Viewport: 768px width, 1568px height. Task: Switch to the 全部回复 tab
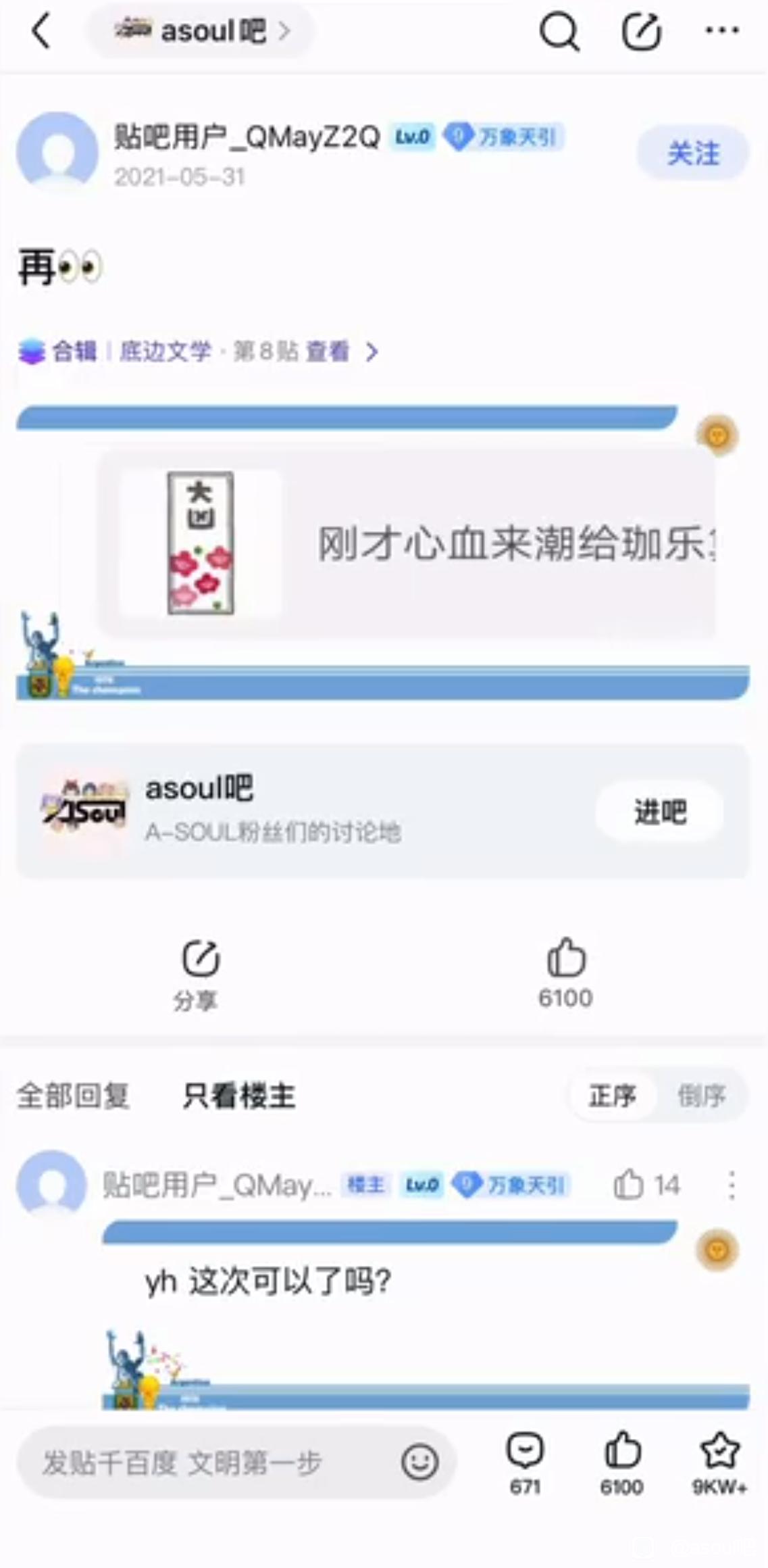point(72,1096)
